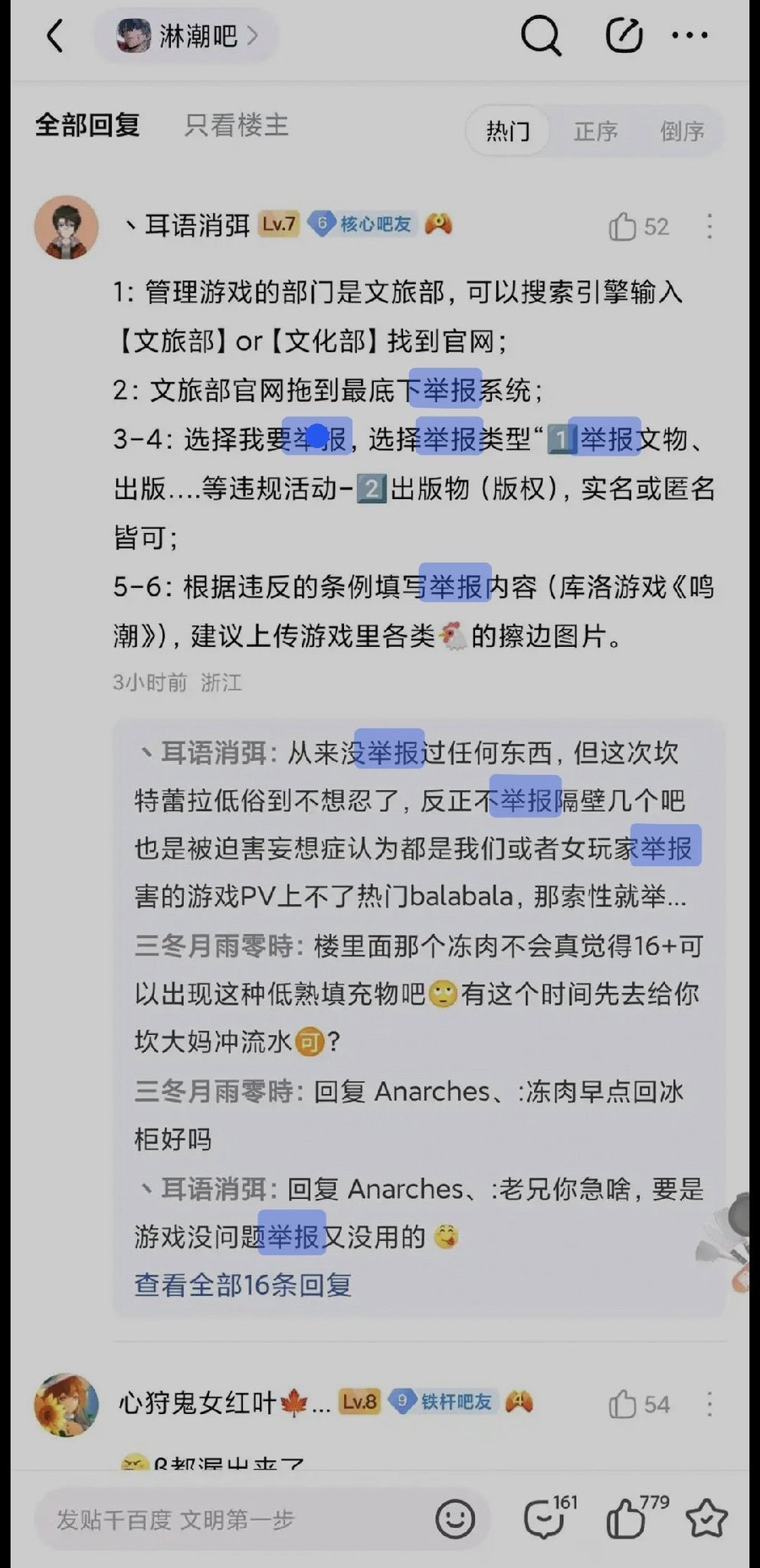Tap the 发贴千百度 reply input field
760x1568 pixels.
[x=230, y=1519]
